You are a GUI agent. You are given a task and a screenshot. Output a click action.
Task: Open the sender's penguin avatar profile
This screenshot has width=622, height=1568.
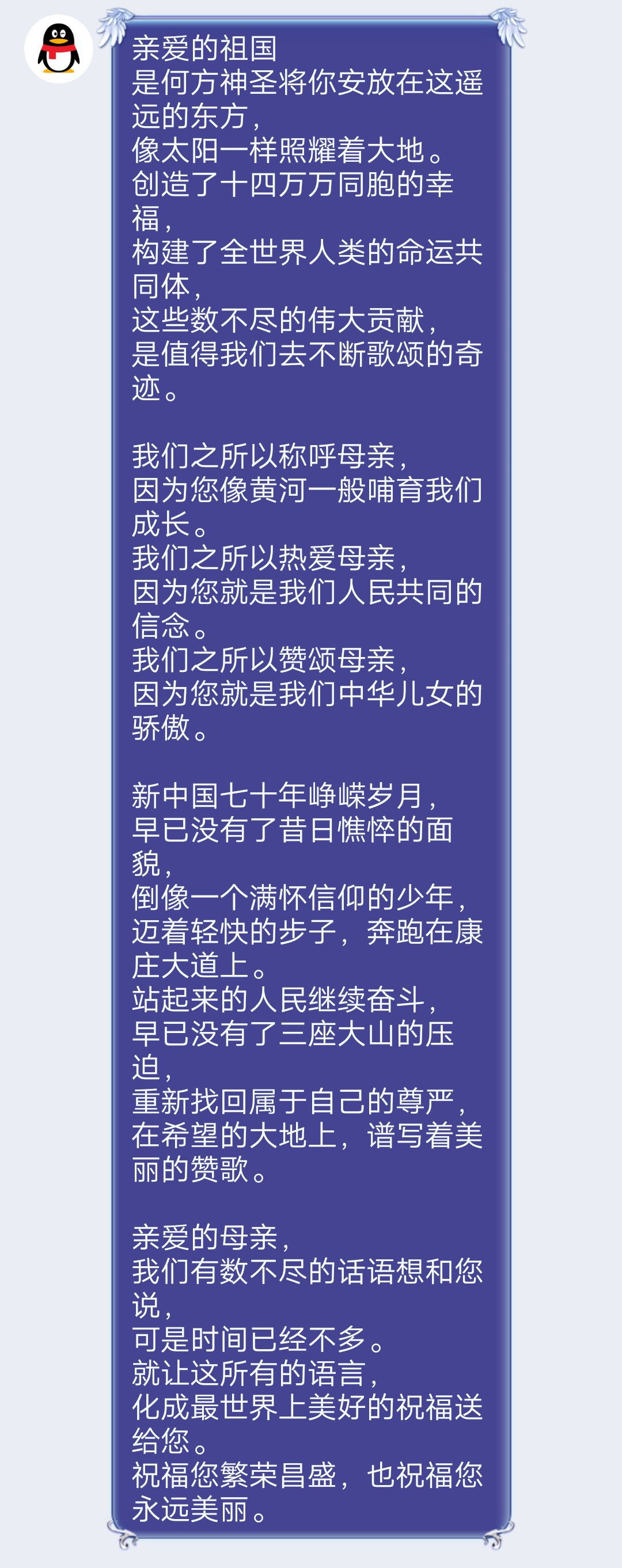[58, 49]
